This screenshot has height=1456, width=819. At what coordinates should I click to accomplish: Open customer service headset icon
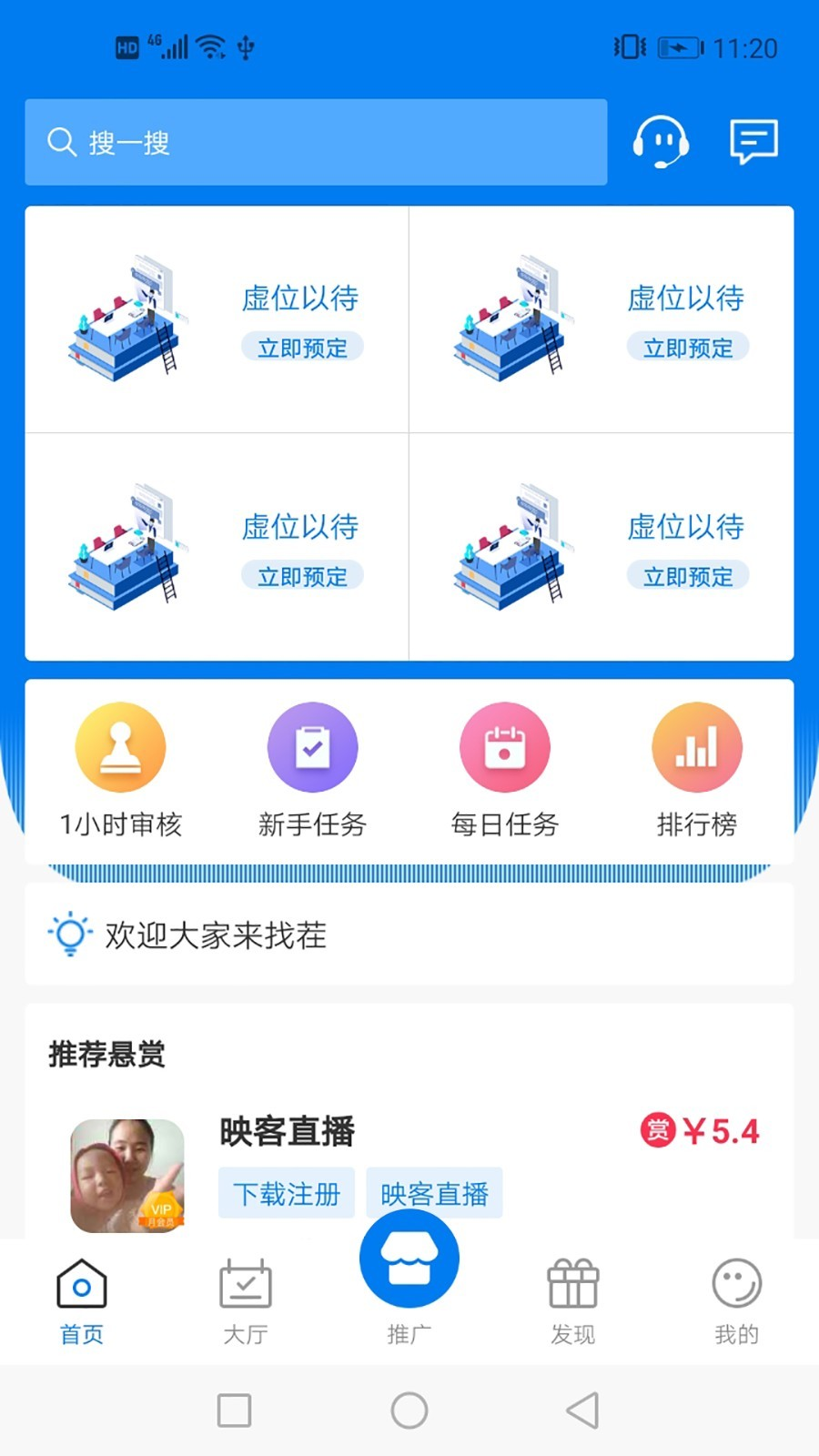point(661,142)
